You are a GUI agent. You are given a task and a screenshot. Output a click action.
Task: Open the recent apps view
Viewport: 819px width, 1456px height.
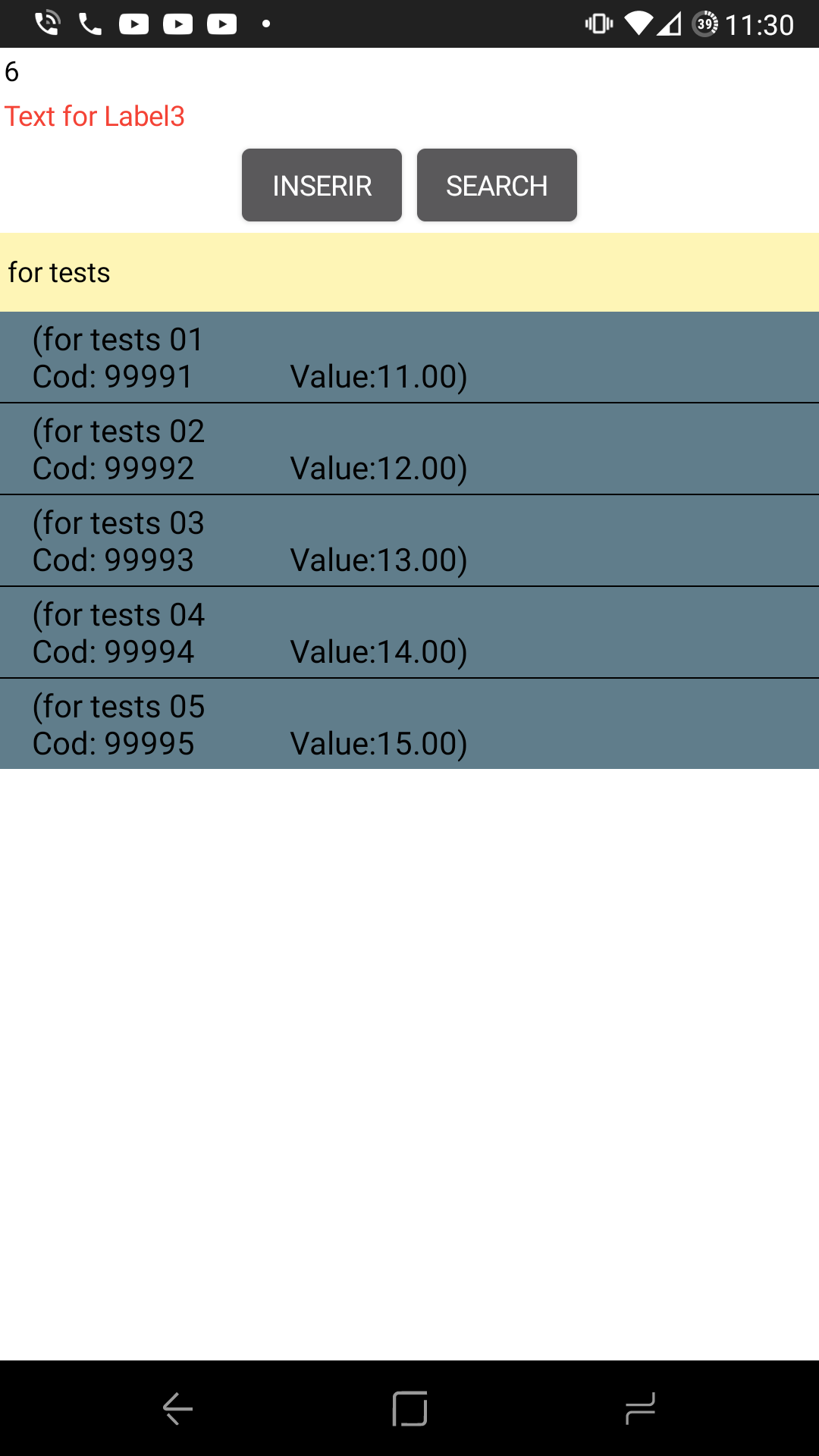pyautogui.click(x=640, y=1409)
